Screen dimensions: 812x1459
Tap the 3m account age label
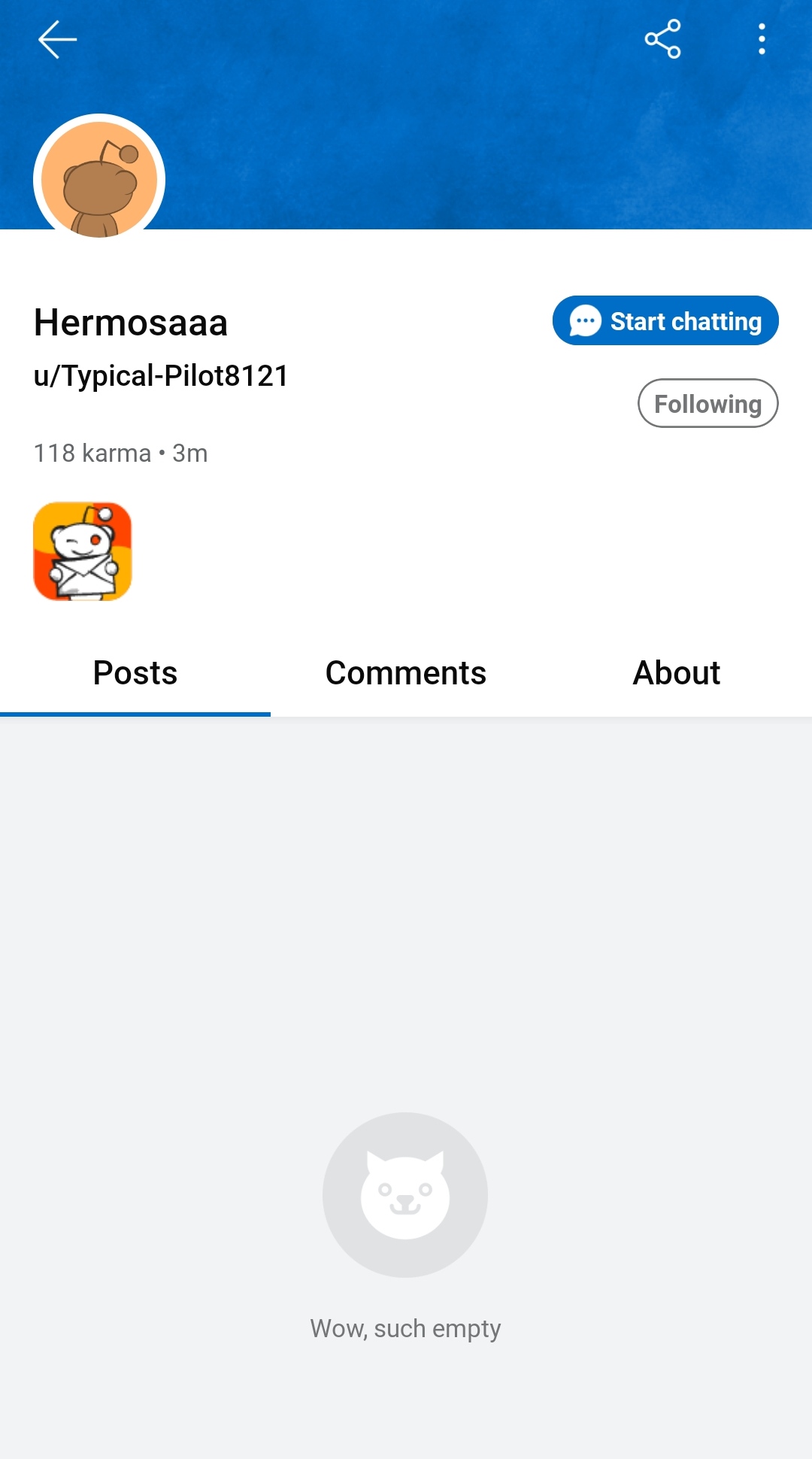pyautogui.click(x=190, y=453)
